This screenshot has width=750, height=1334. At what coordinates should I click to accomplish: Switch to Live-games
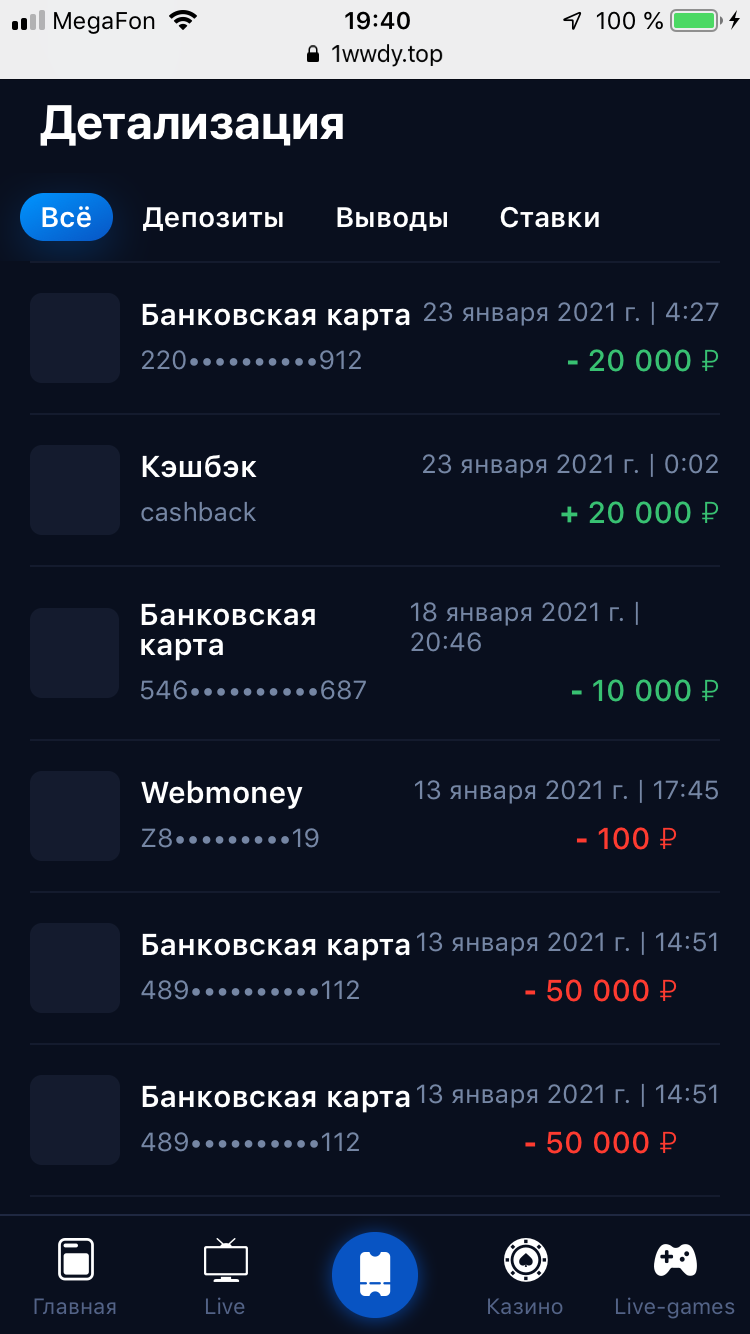coord(675,1276)
